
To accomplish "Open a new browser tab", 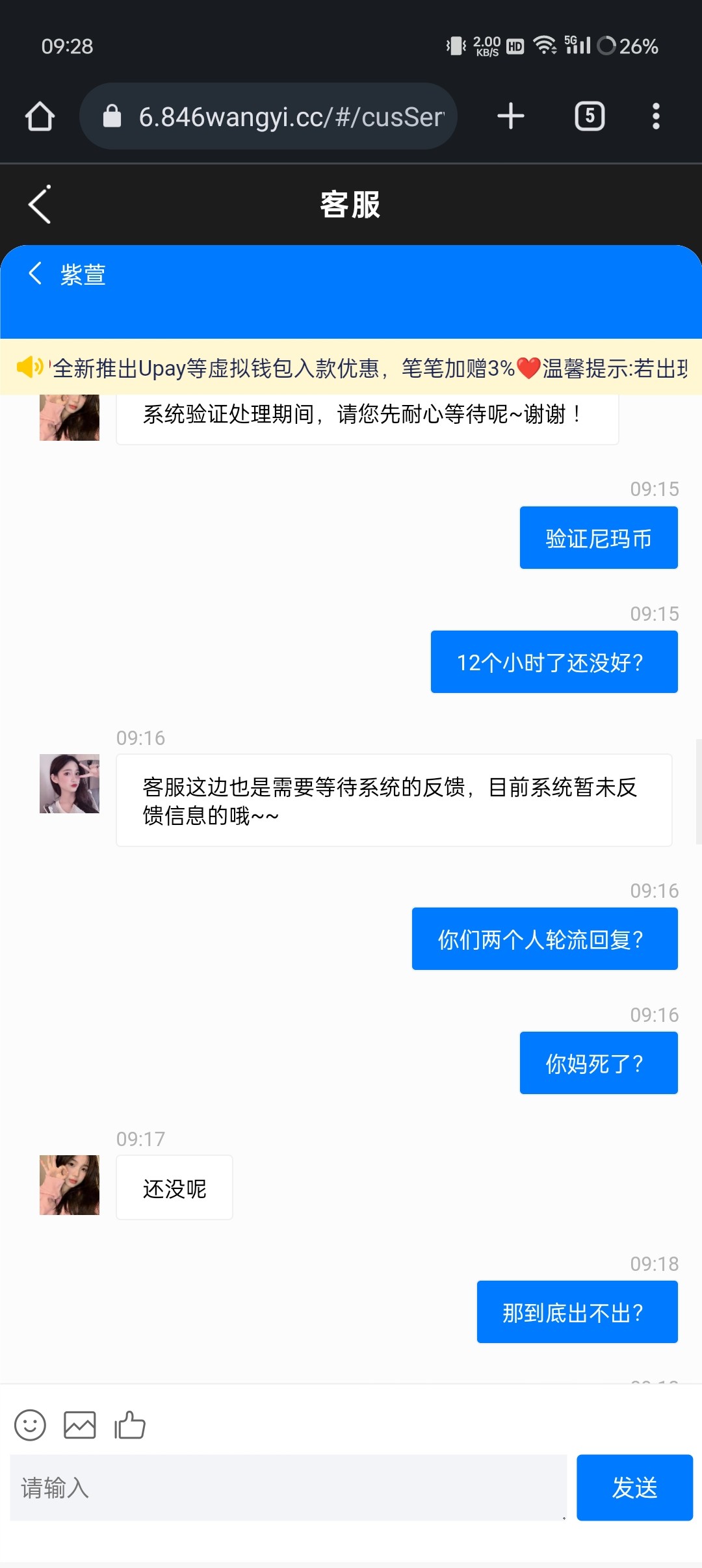I will [511, 117].
